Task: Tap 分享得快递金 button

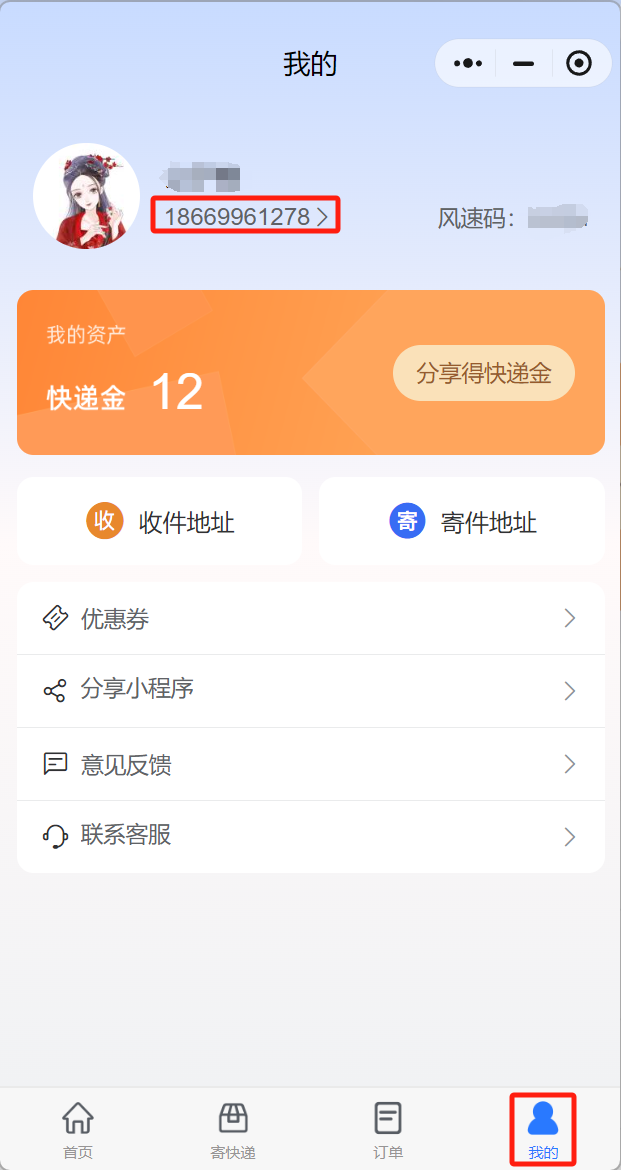Action: tap(484, 373)
